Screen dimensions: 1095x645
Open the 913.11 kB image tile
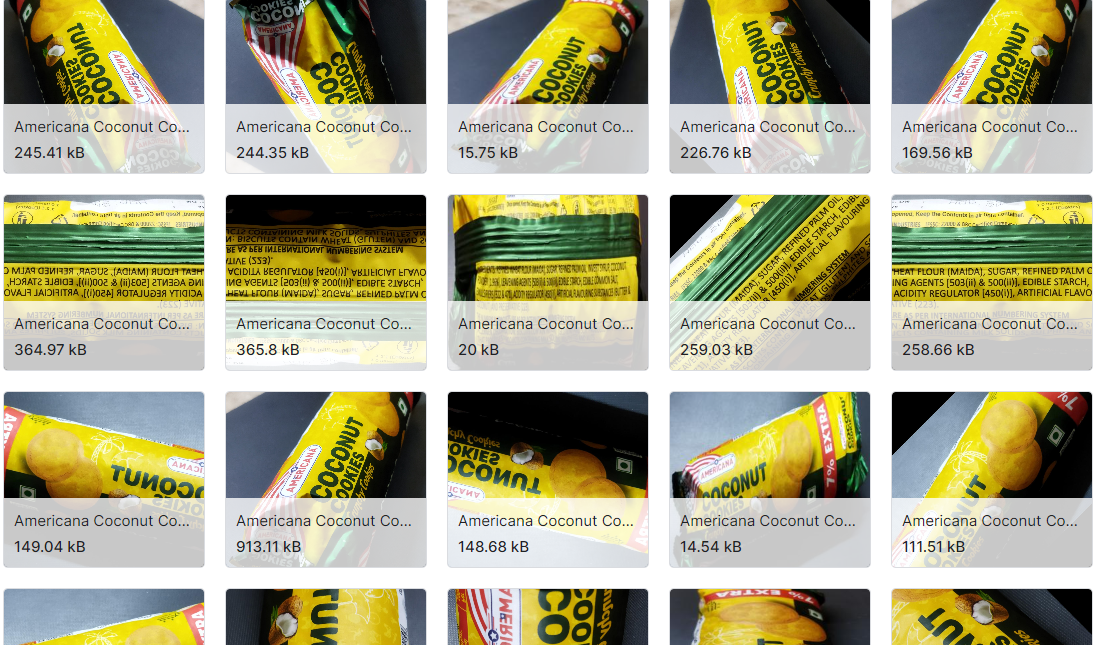[x=326, y=447]
